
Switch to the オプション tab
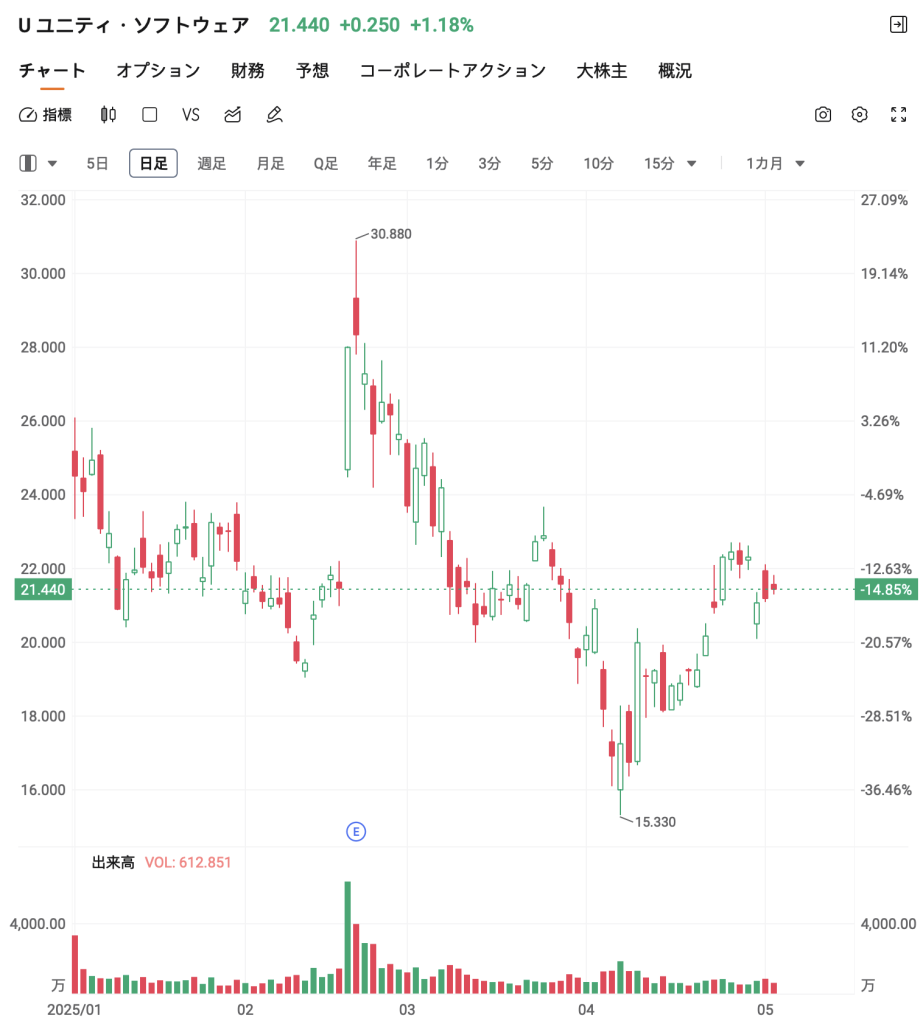pos(158,71)
